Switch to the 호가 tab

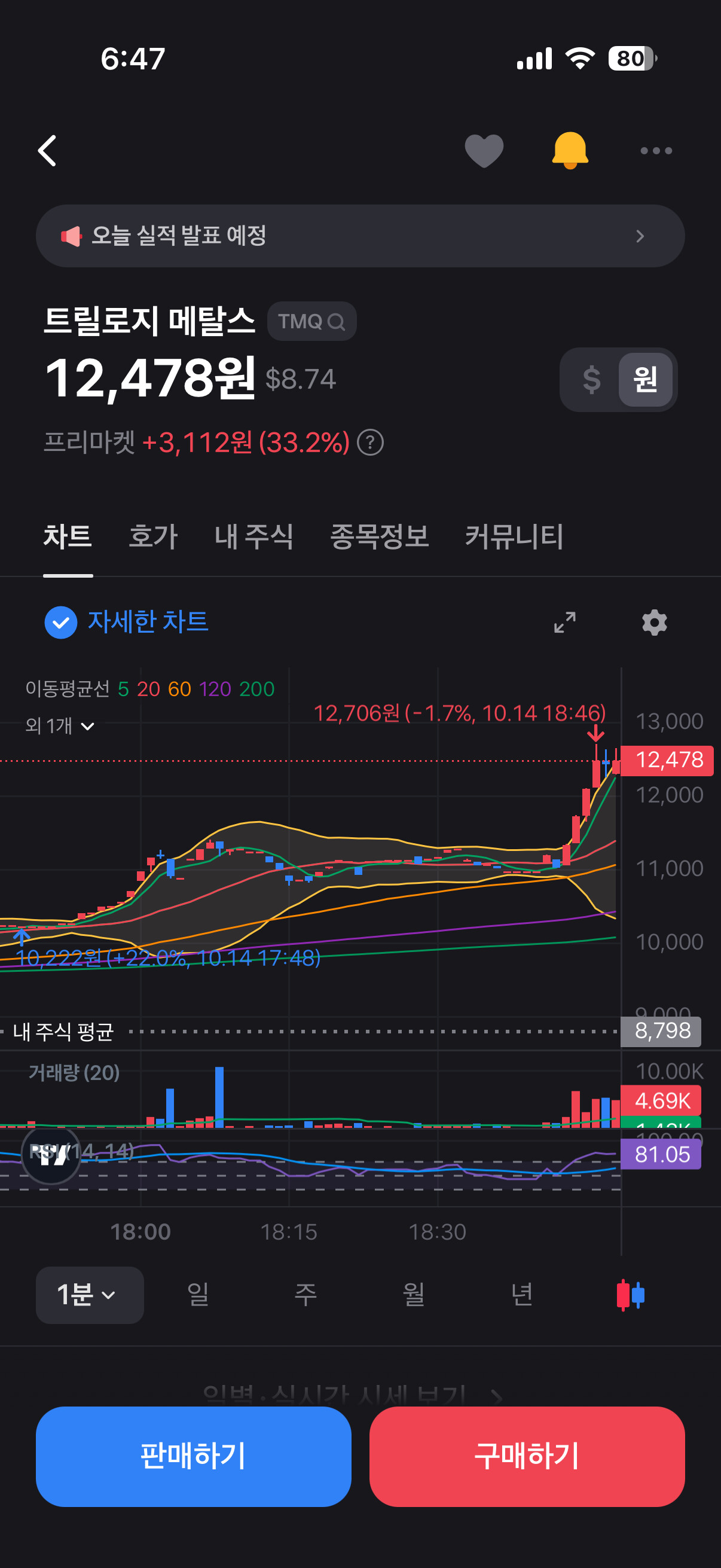pos(152,537)
